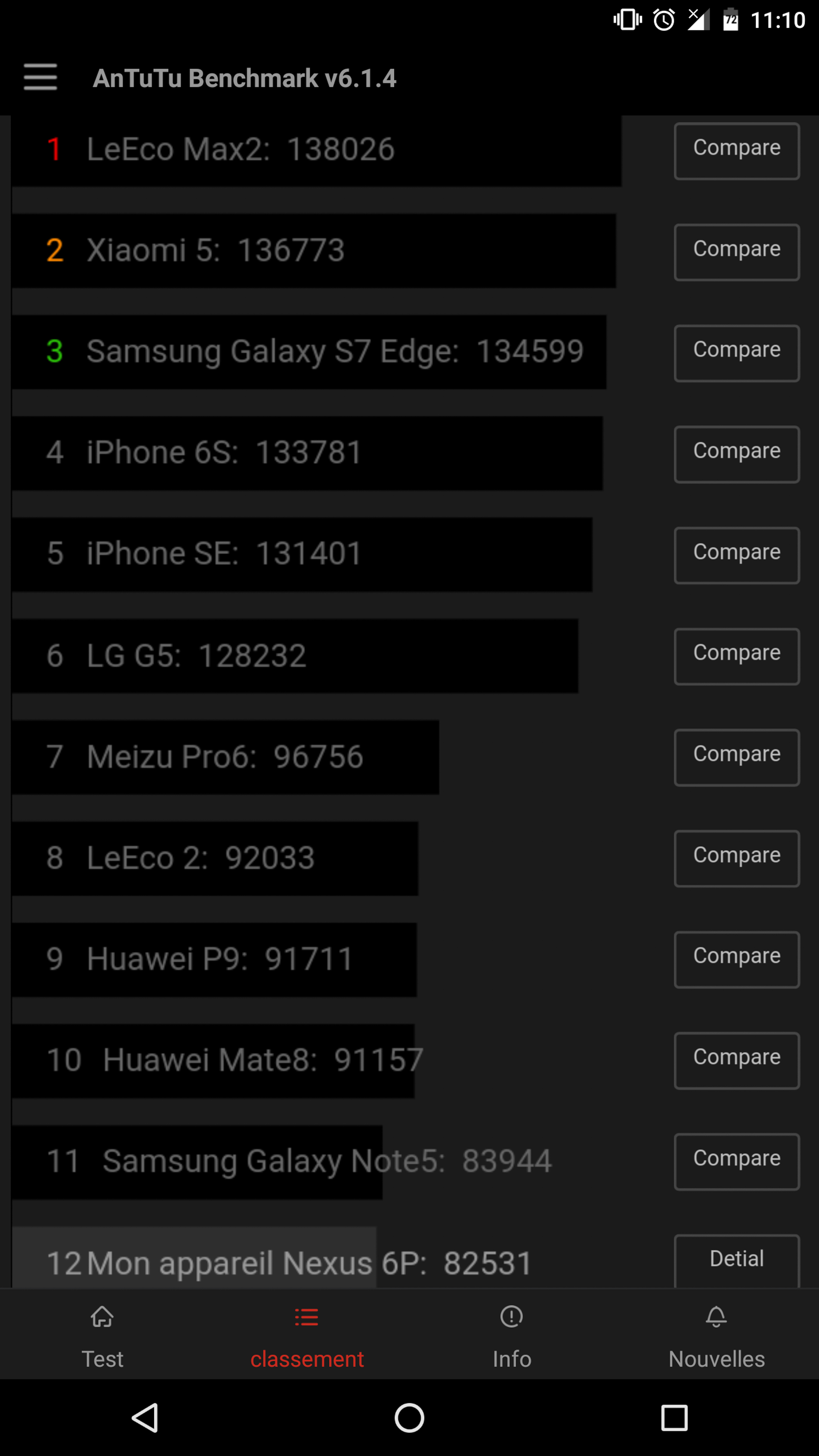The image size is (819, 1456).
Task: Tap the system back button
Action: (x=145, y=1417)
